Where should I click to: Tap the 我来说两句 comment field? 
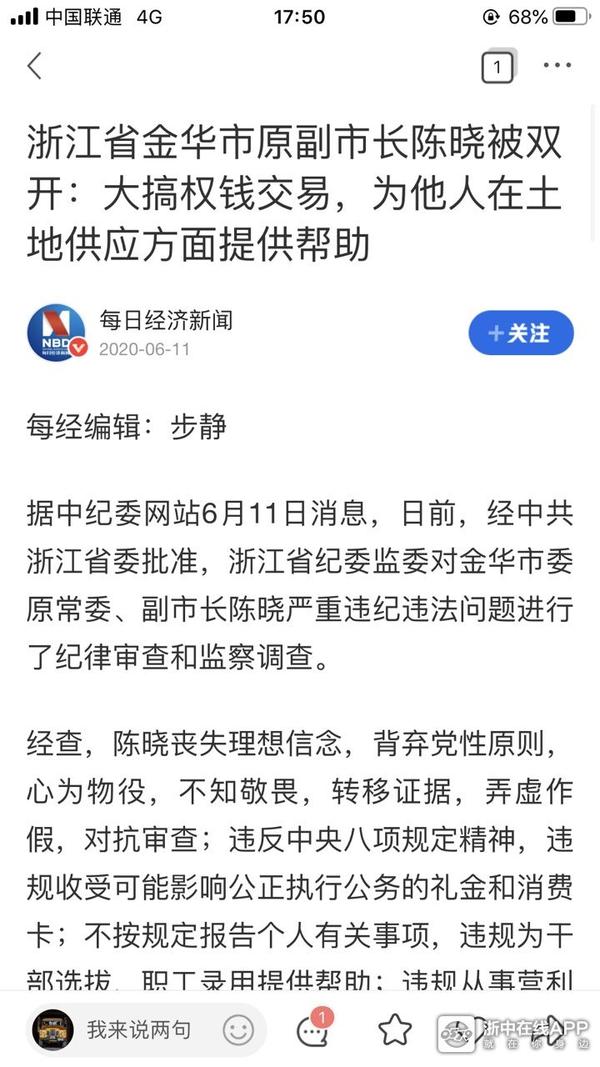(x=138, y=1029)
